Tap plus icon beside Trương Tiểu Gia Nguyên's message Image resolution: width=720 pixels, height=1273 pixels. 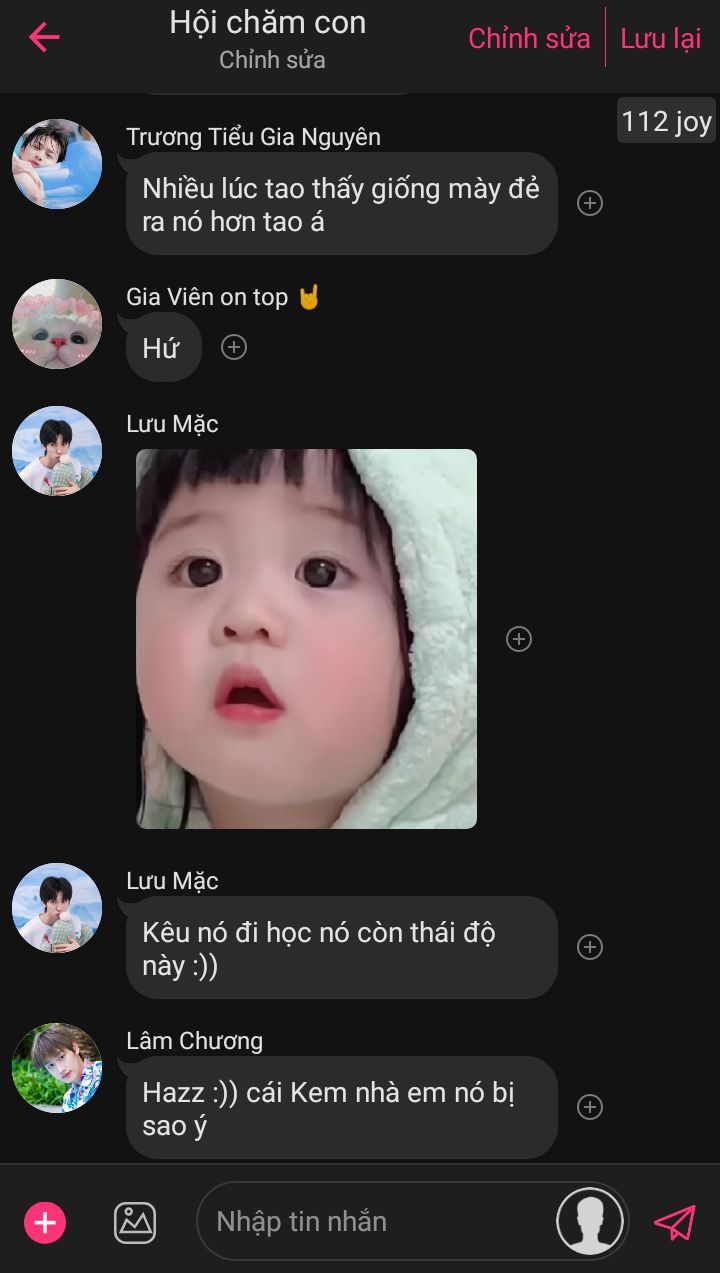click(x=590, y=203)
